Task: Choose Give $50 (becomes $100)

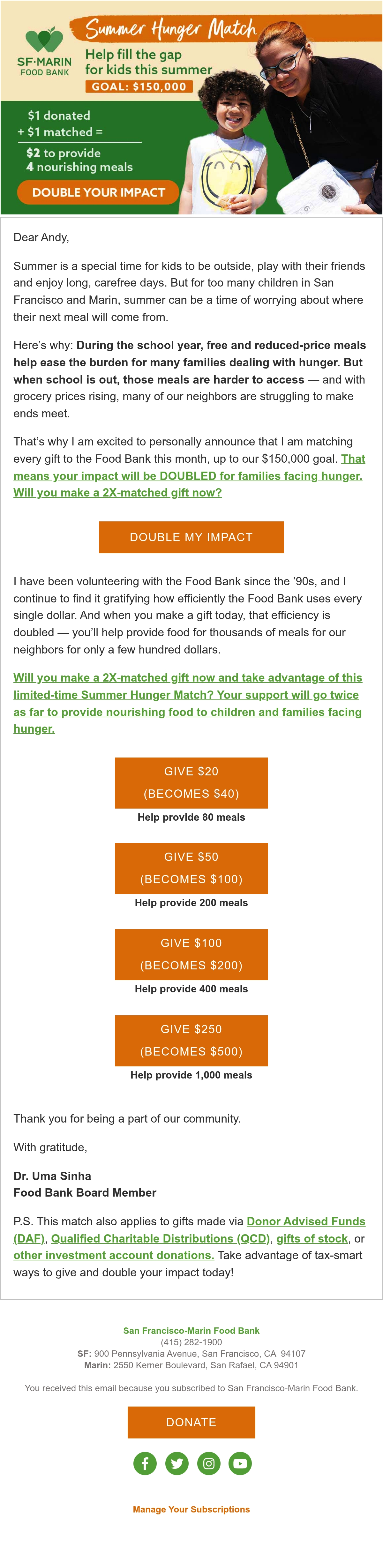Action: (x=191, y=868)
